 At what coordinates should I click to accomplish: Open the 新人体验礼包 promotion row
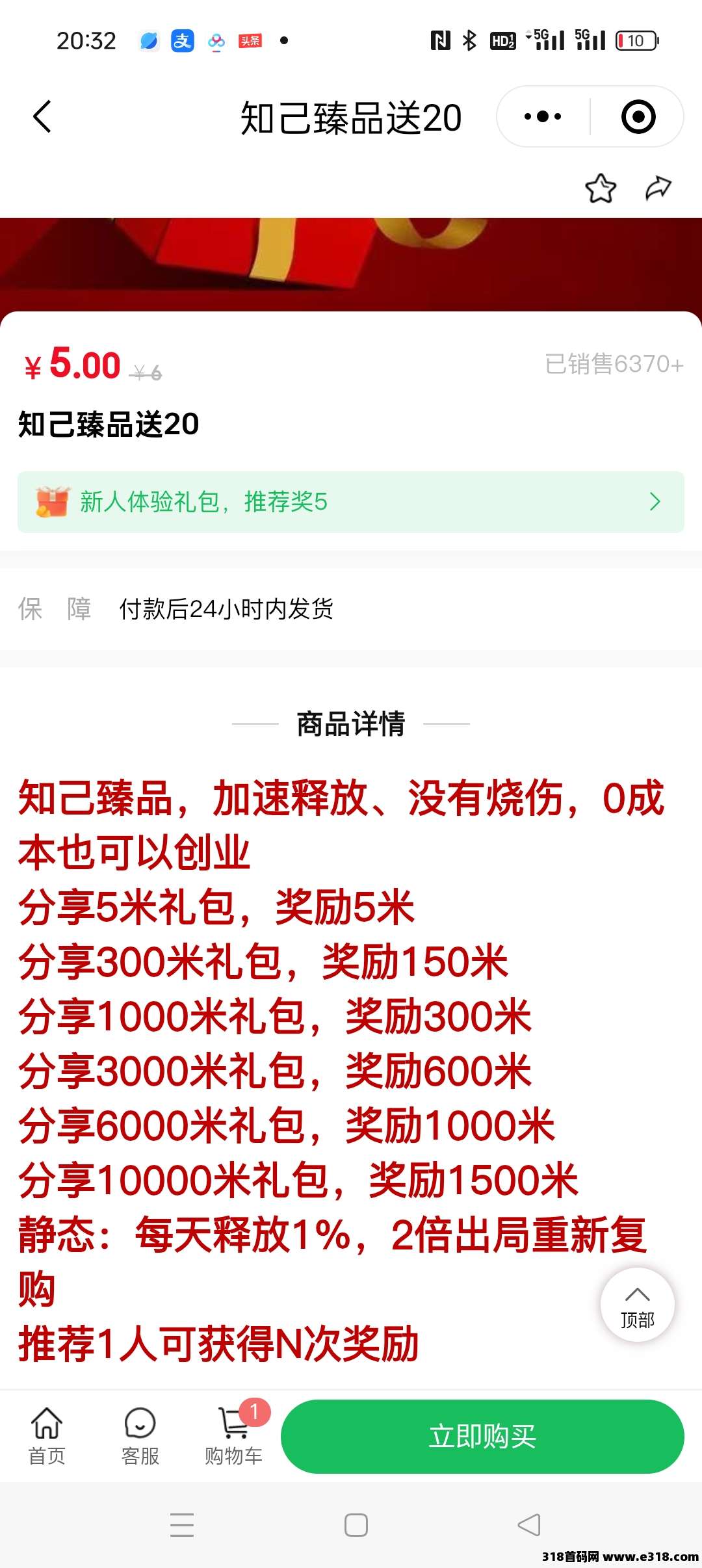point(351,502)
